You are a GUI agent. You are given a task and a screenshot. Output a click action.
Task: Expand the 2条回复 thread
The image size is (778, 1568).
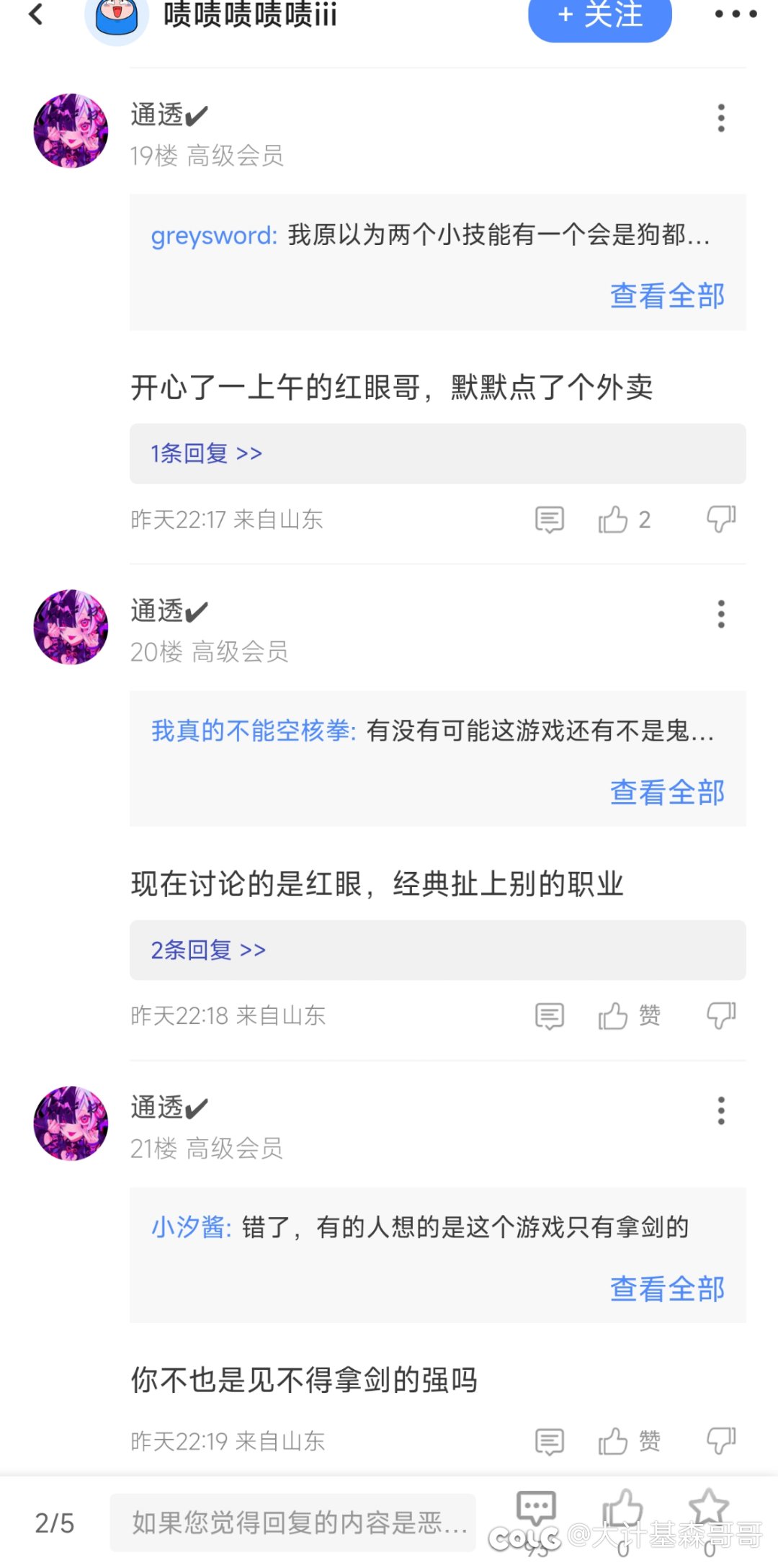[208, 950]
